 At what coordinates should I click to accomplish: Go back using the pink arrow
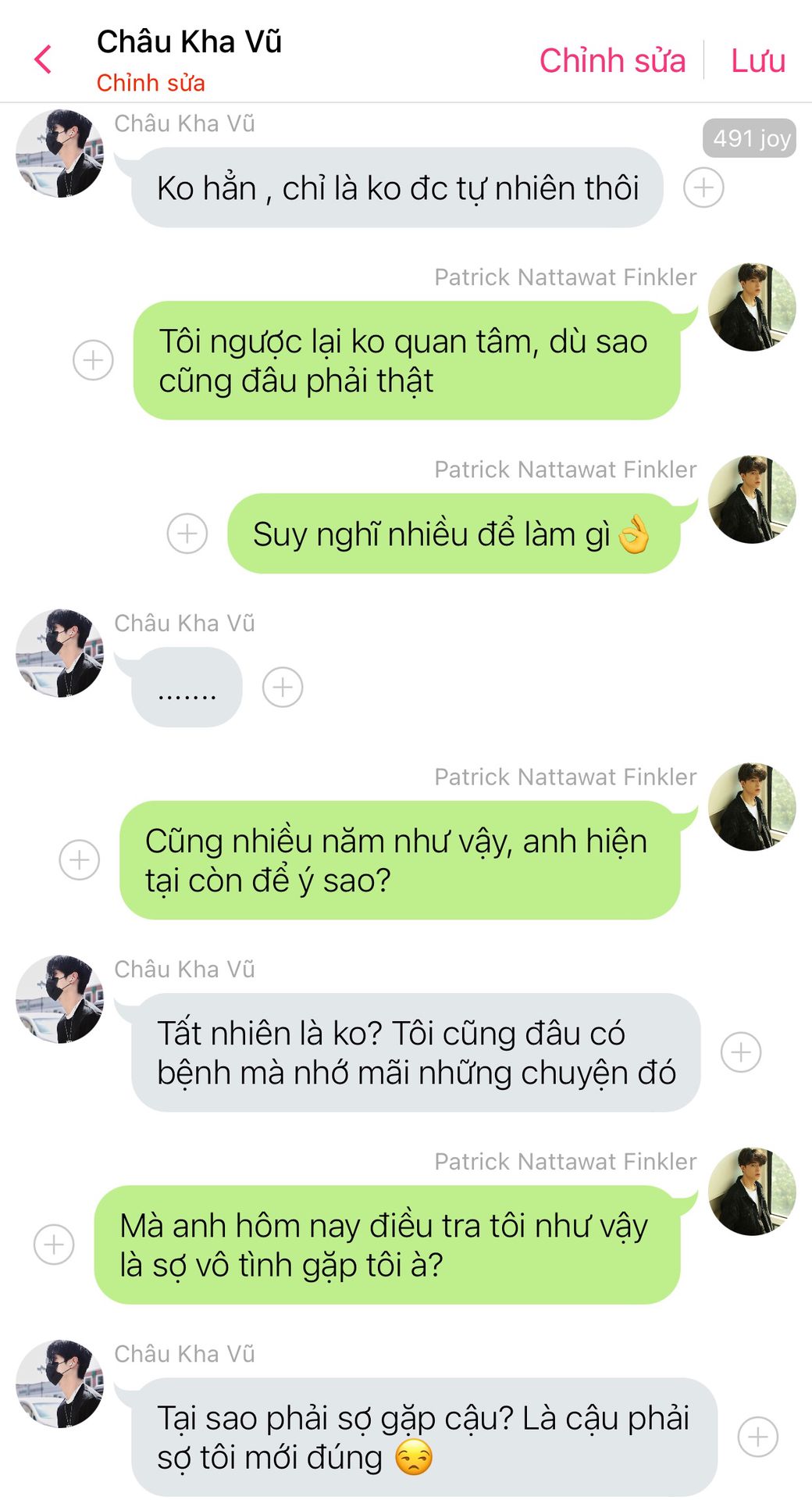point(44,59)
